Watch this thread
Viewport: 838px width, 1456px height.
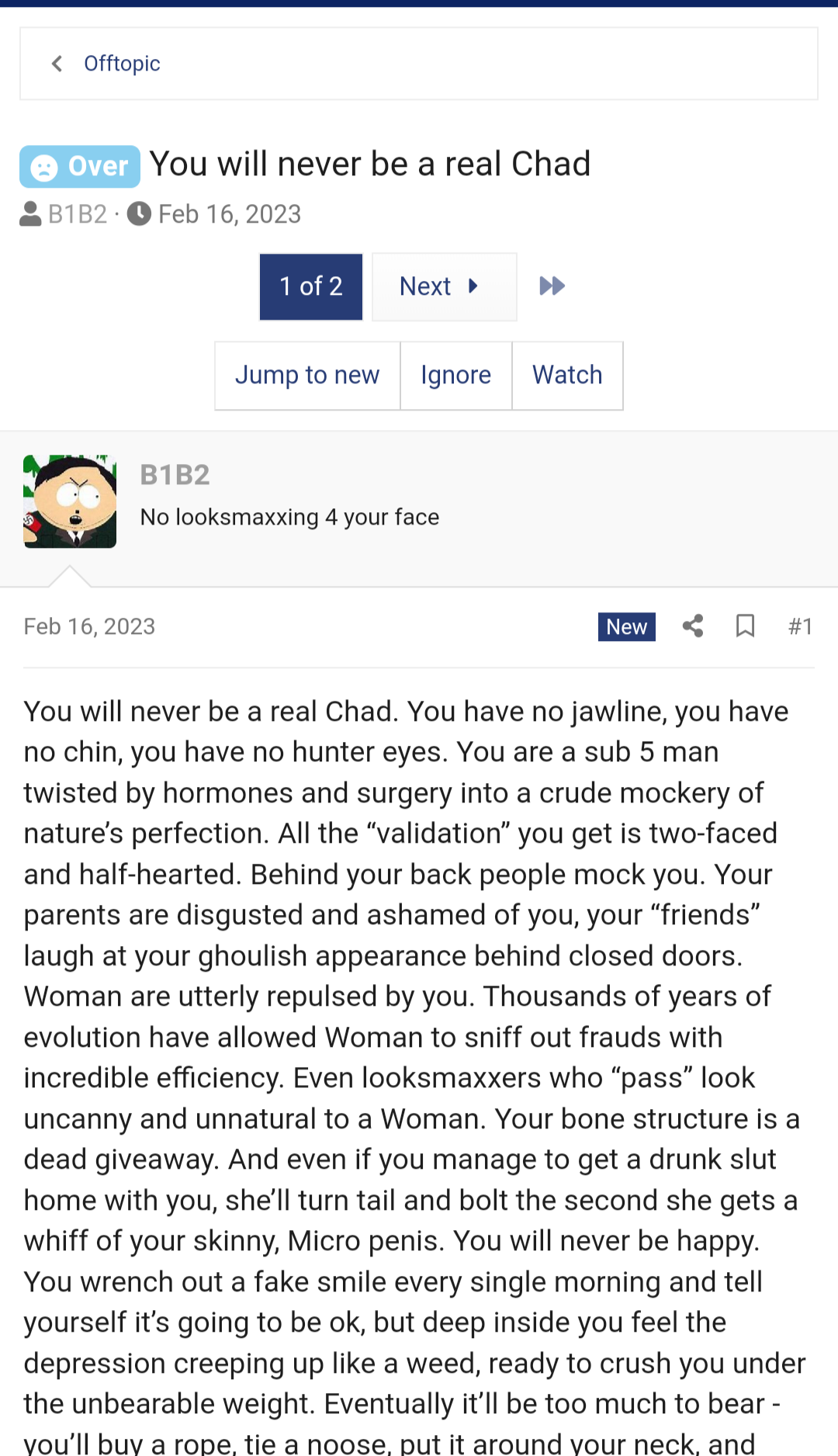(567, 376)
